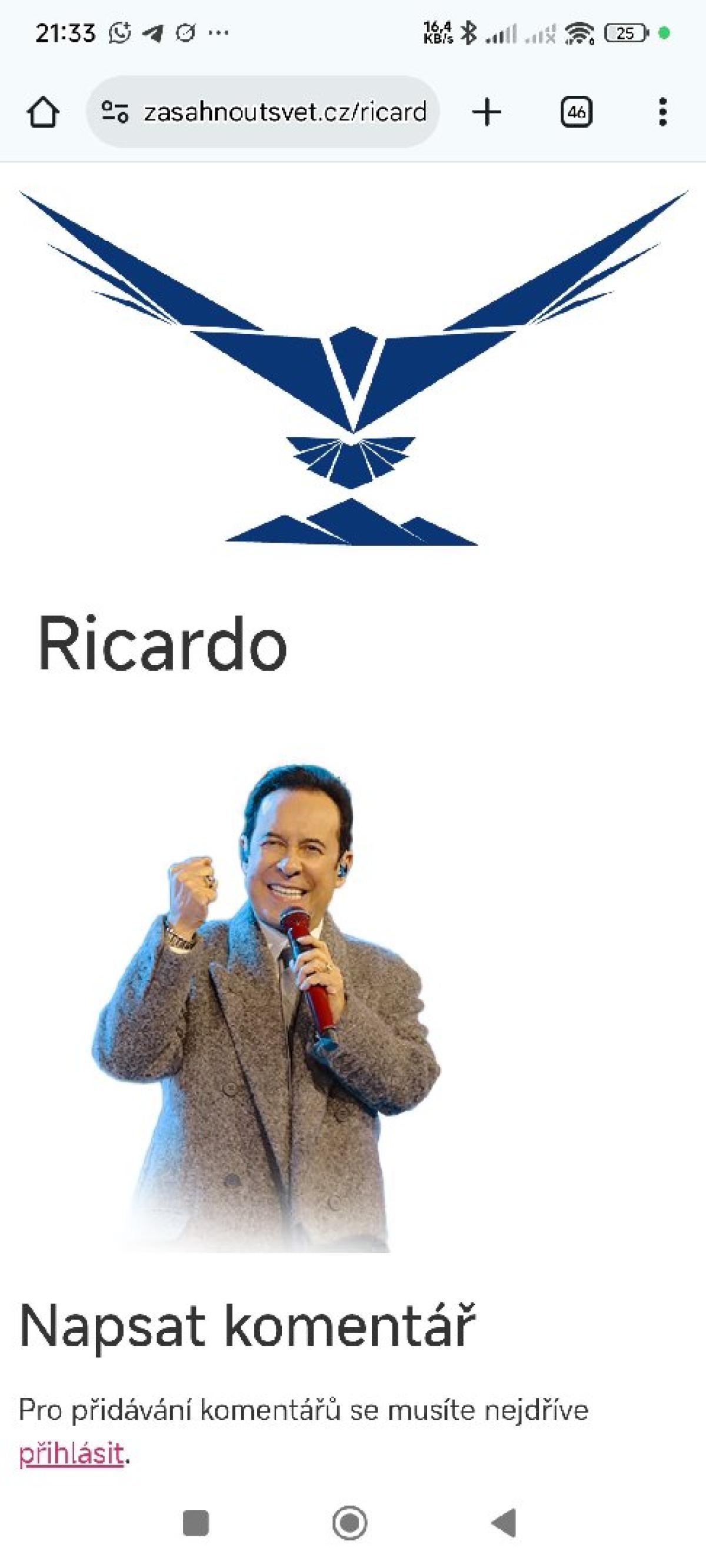The height and width of the screenshot is (1568, 706).
Task: Open the browser overflow menu
Action: tap(662, 112)
